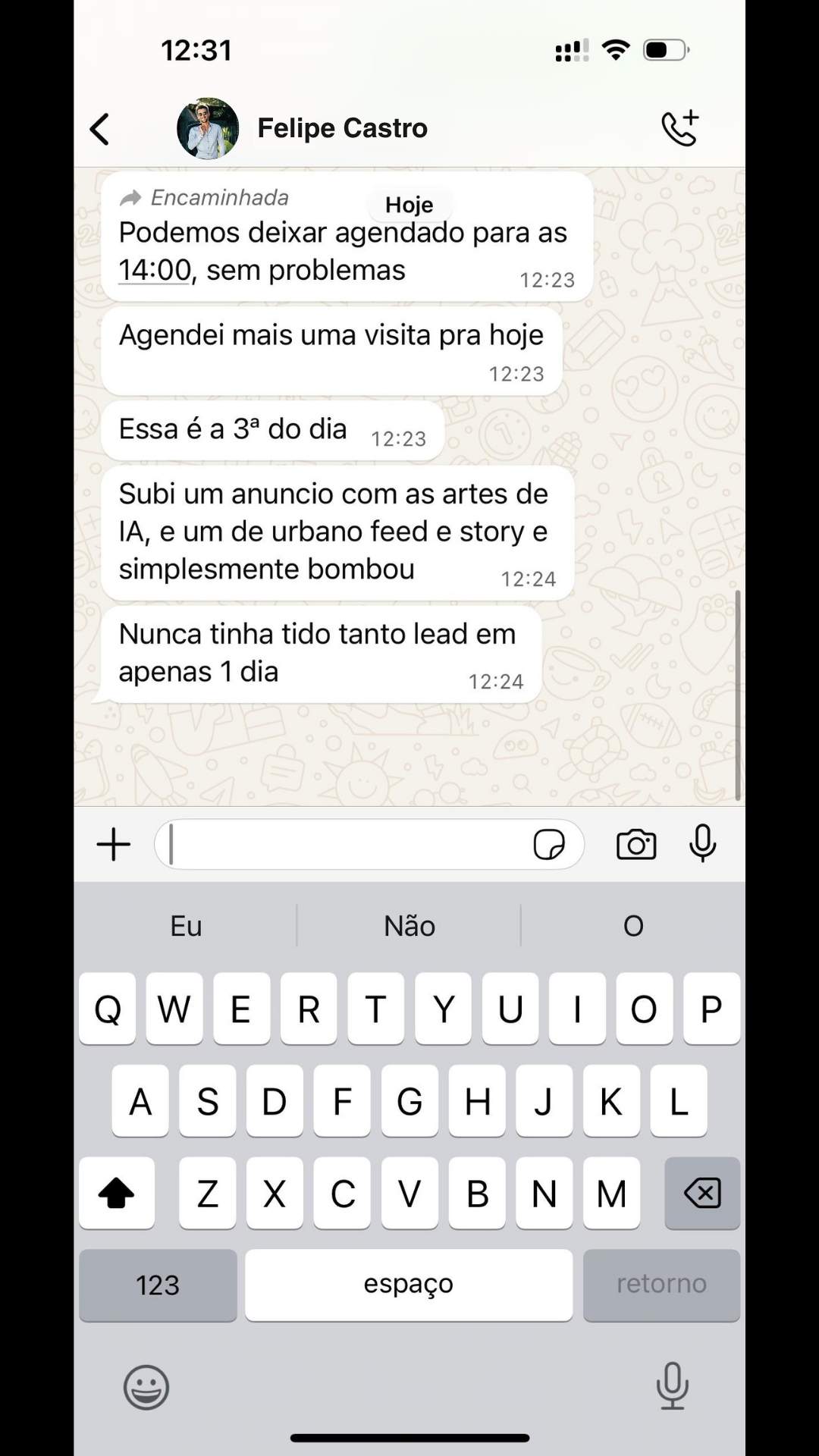Open Felipe Castro's profile picture
Viewport: 819px width, 1456px height.
[208, 128]
